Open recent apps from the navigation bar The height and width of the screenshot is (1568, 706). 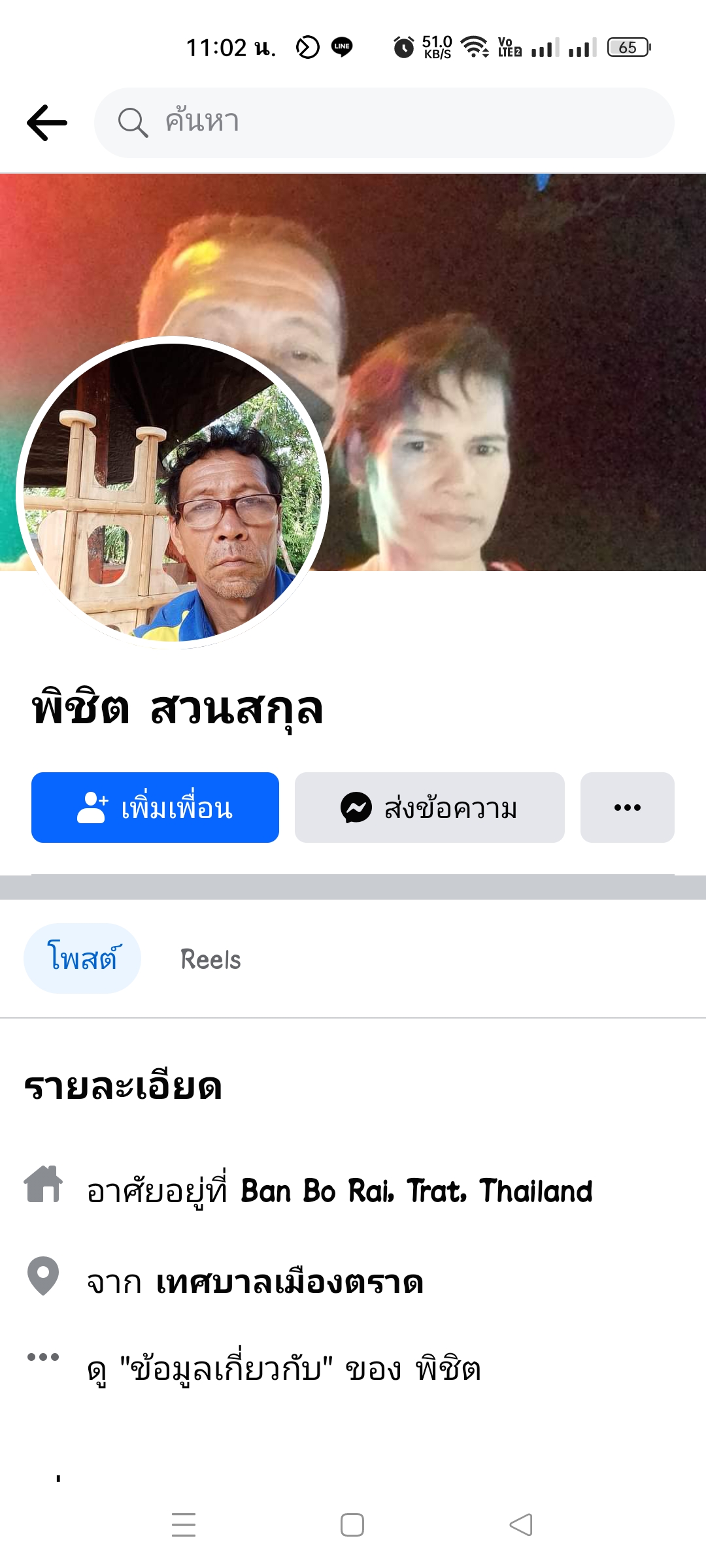[x=184, y=1525]
